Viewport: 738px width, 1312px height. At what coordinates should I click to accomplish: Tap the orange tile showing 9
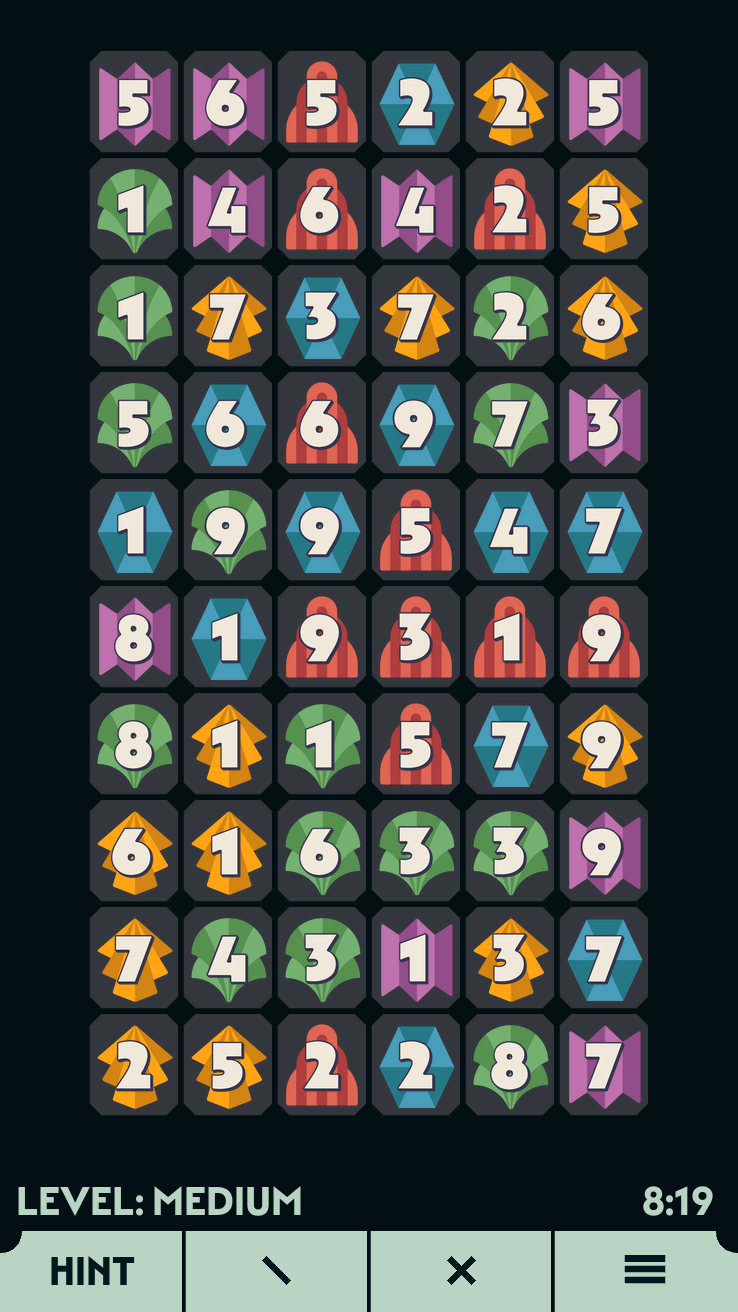click(x=603, y=744)
